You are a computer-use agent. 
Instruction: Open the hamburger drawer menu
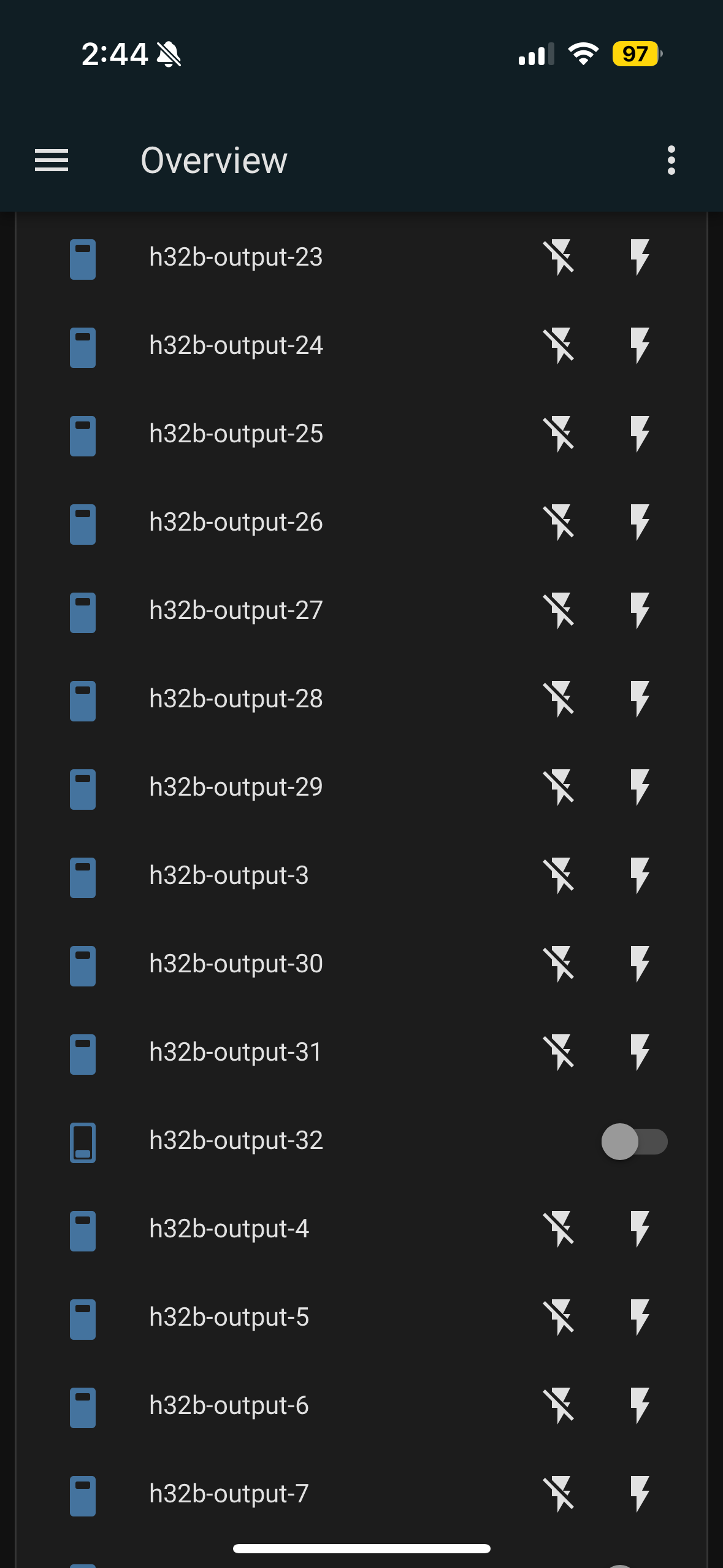click(52, 160)
